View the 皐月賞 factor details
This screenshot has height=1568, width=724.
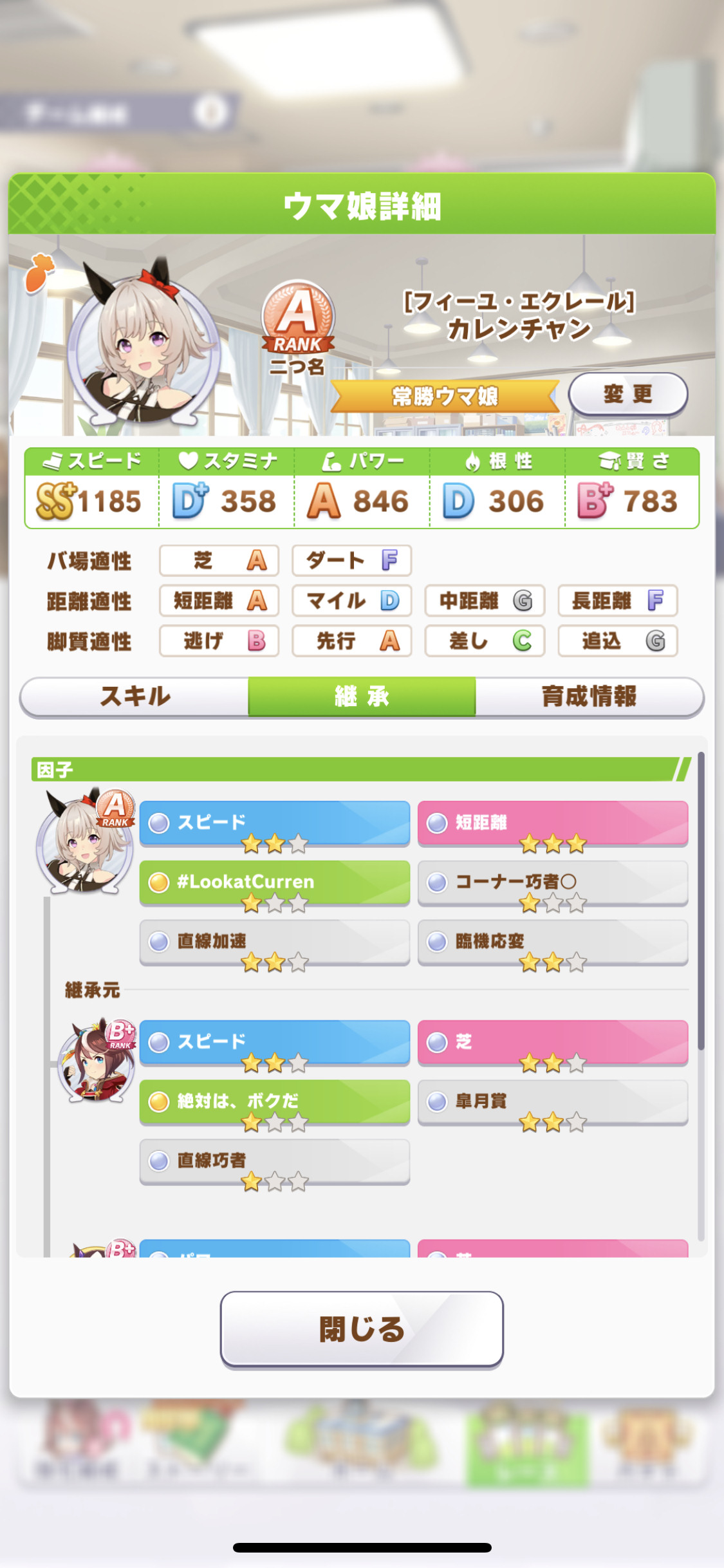click(553, 1102)
